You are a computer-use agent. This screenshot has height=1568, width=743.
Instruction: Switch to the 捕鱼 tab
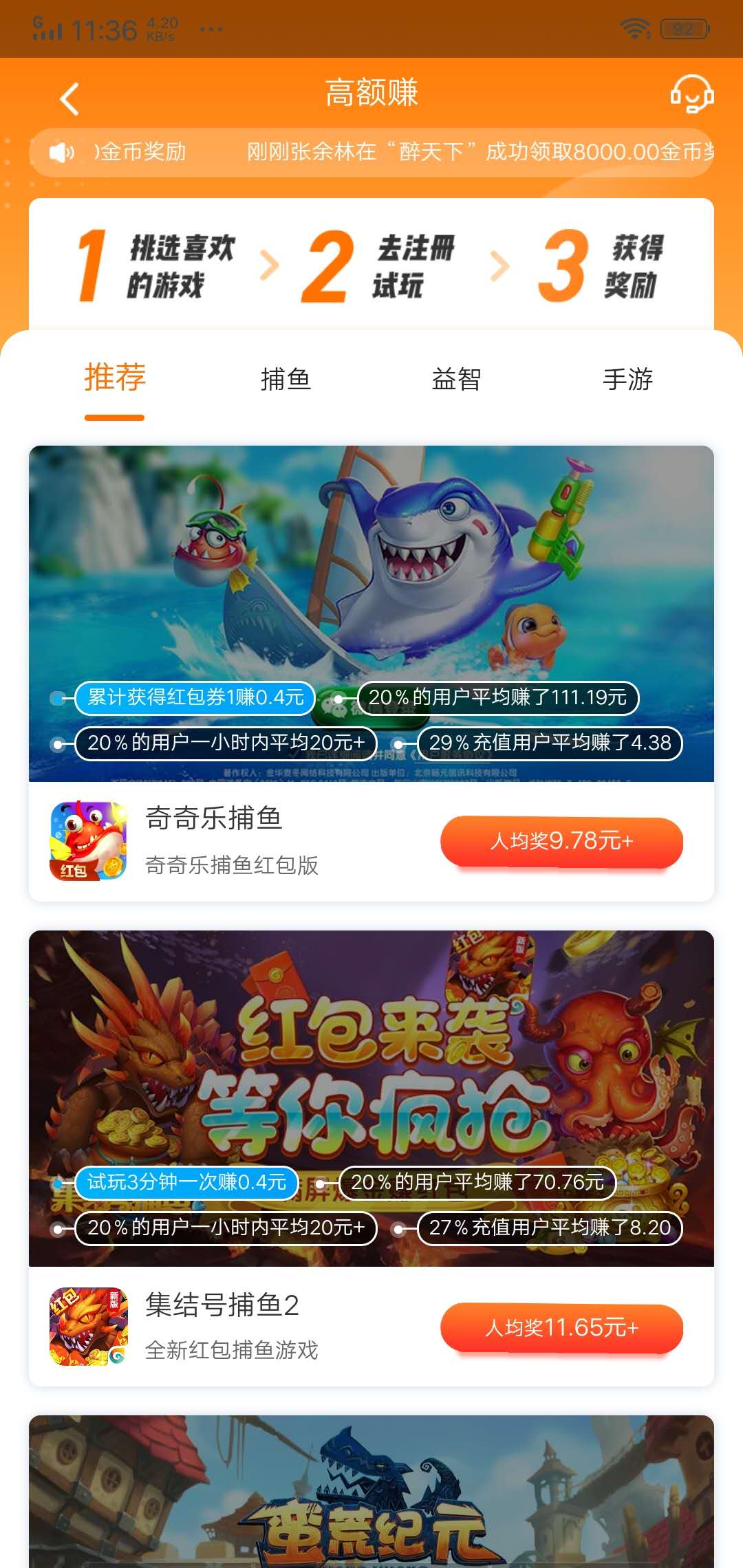285,378
